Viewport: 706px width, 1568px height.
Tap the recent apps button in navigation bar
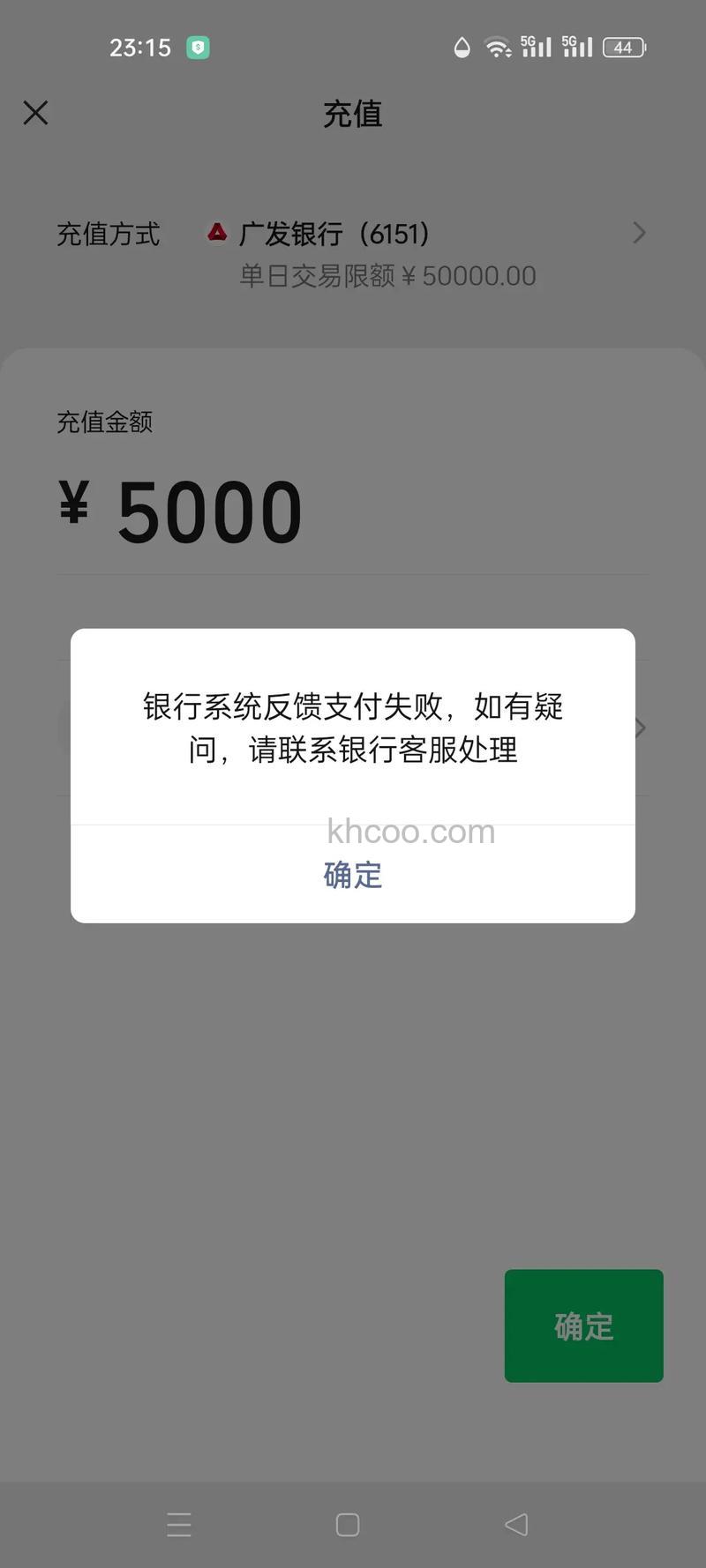click(x=179, y=1523)
